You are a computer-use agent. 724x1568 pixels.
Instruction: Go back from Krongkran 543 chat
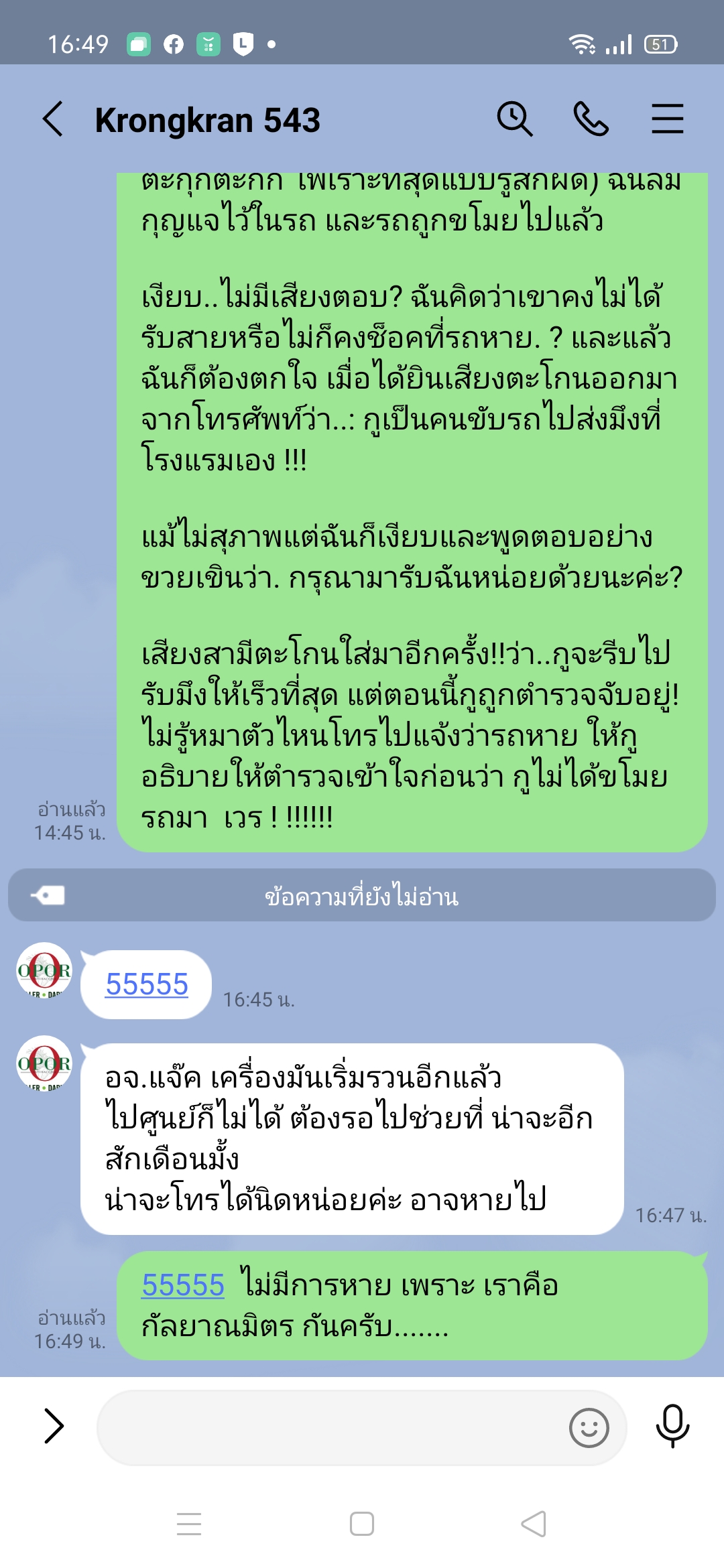[x=53, y=119]
